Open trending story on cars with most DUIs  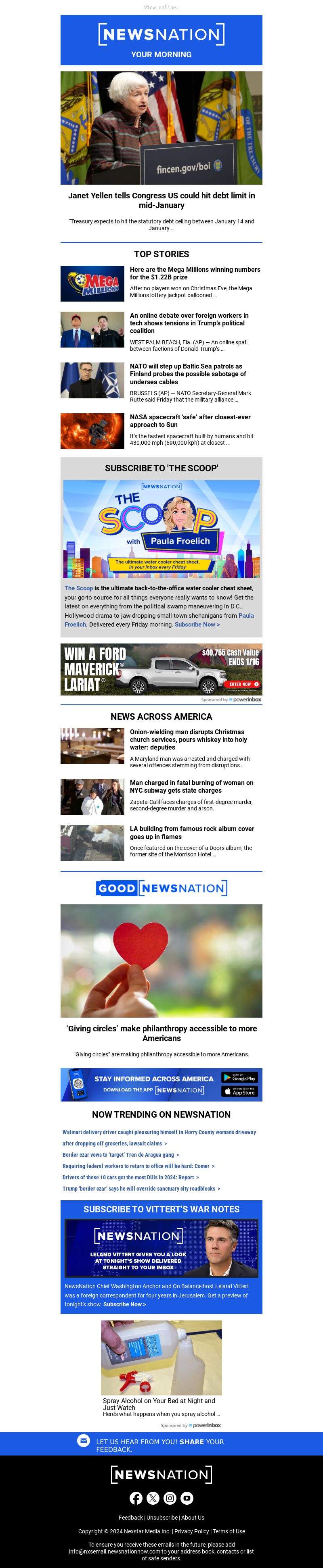click(x=130, y=1177)
